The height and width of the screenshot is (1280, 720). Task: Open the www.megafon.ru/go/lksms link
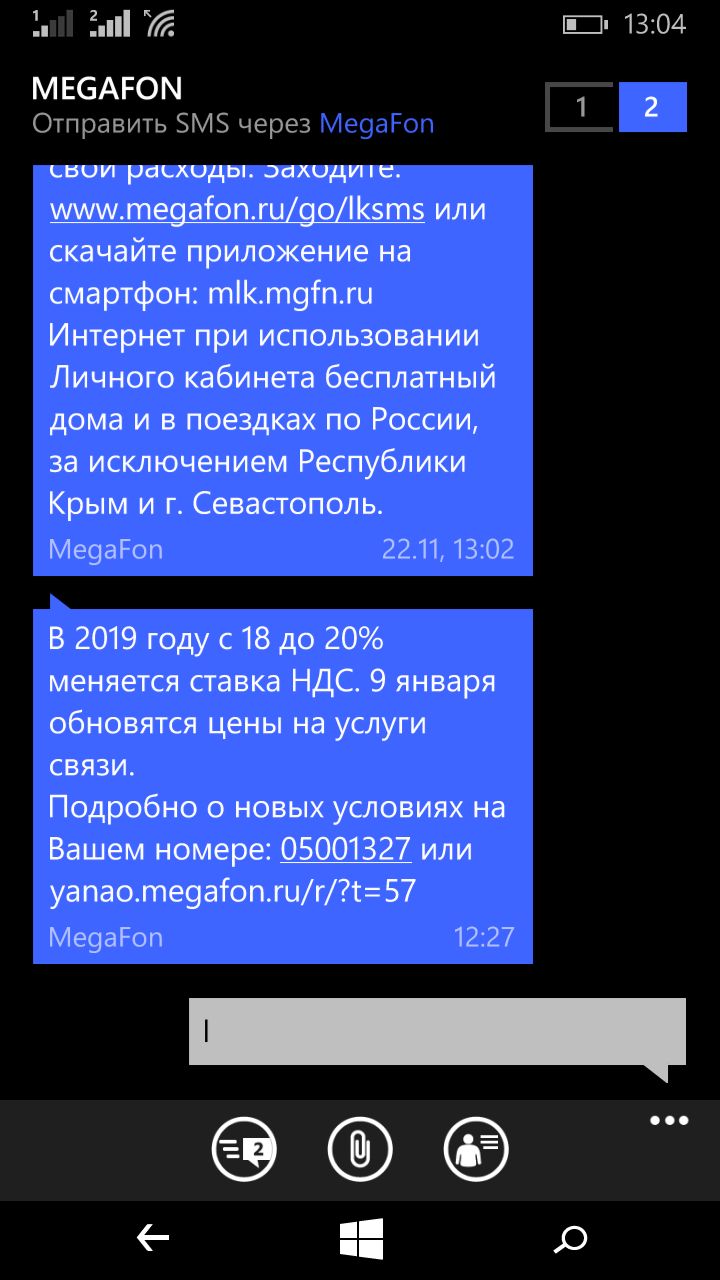tap(237, 210)
